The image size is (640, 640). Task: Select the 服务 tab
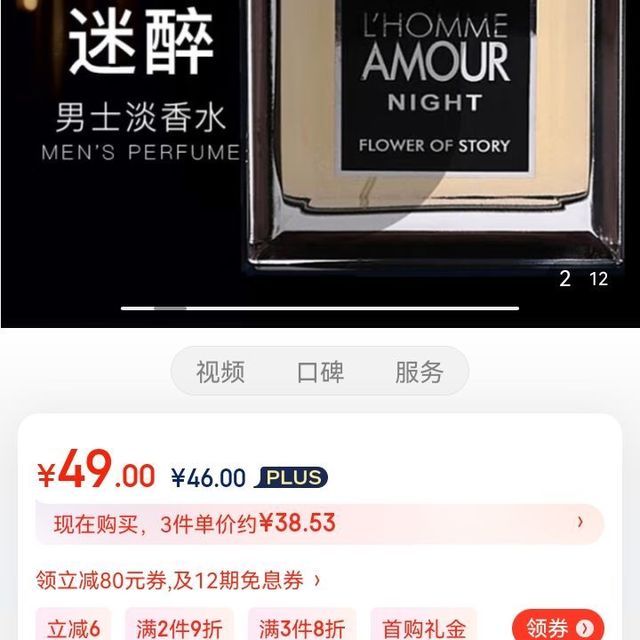[x=419, y=373]
